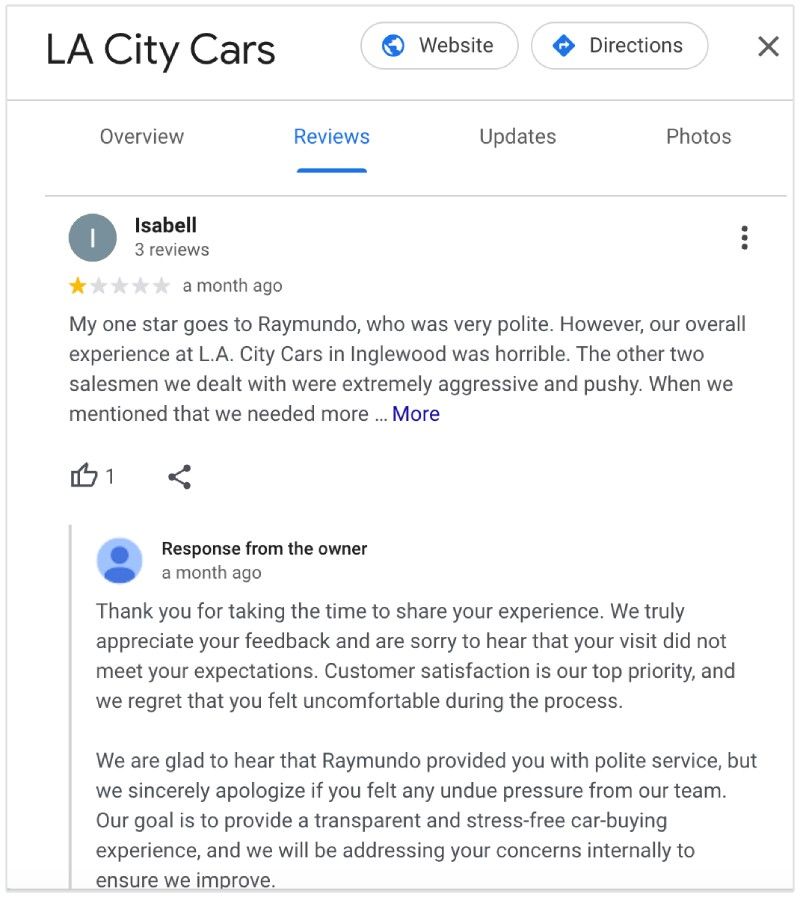
Task: Go to the Overview tab
Action: pos(141,136)
